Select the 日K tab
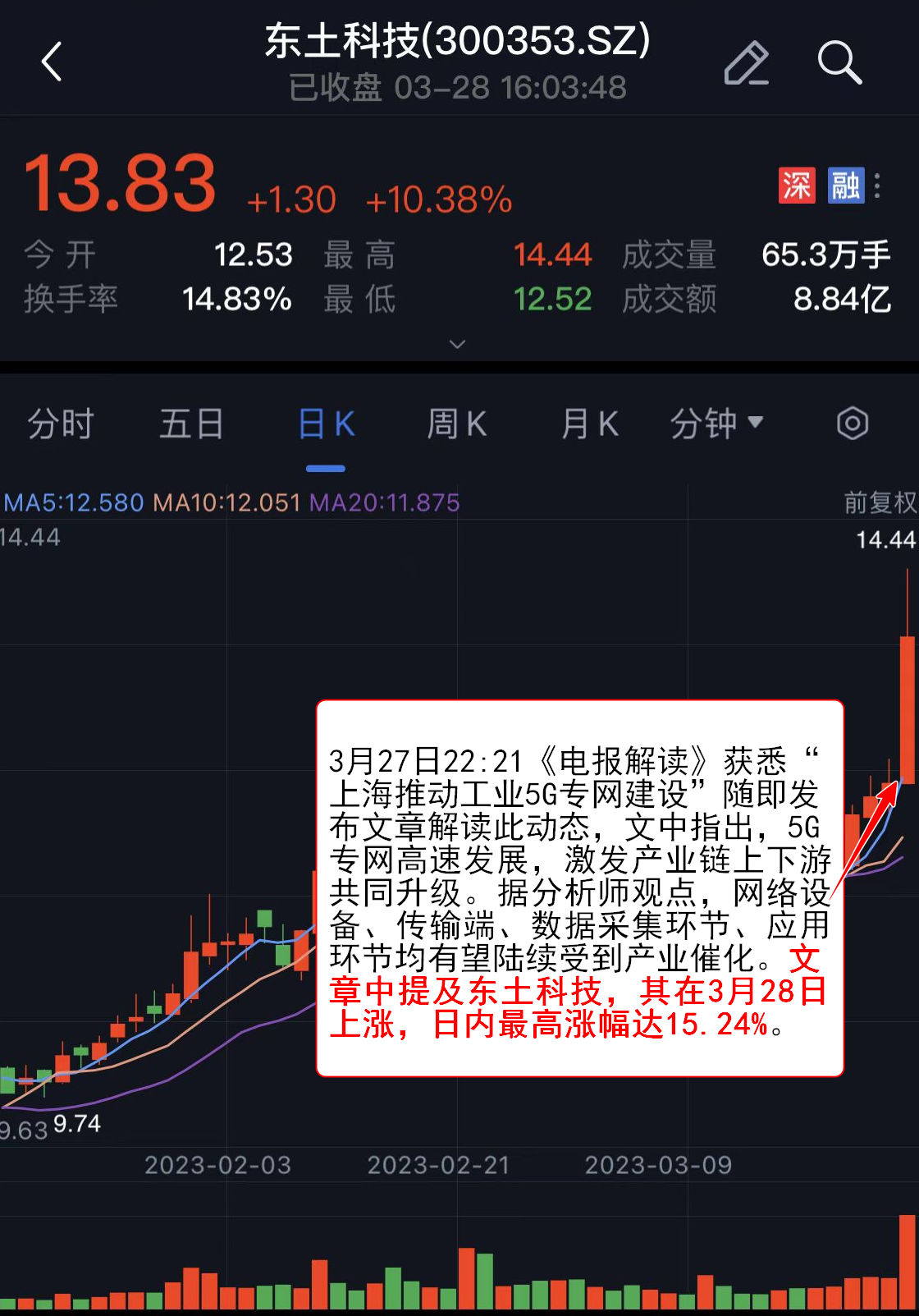Screen dimensions: 919x1316 (x=326, y=424)
